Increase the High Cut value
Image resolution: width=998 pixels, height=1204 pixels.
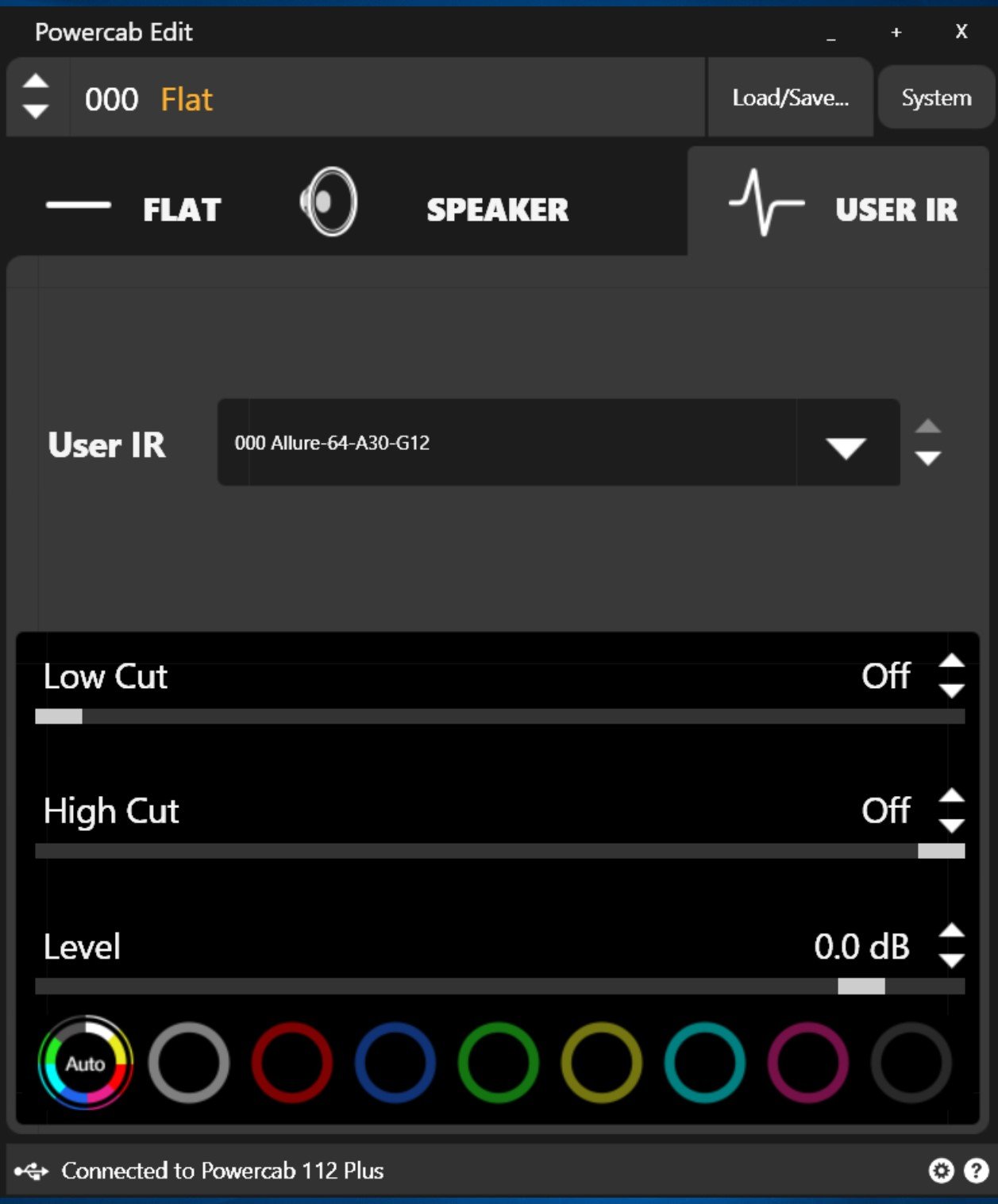coord(951,796)
